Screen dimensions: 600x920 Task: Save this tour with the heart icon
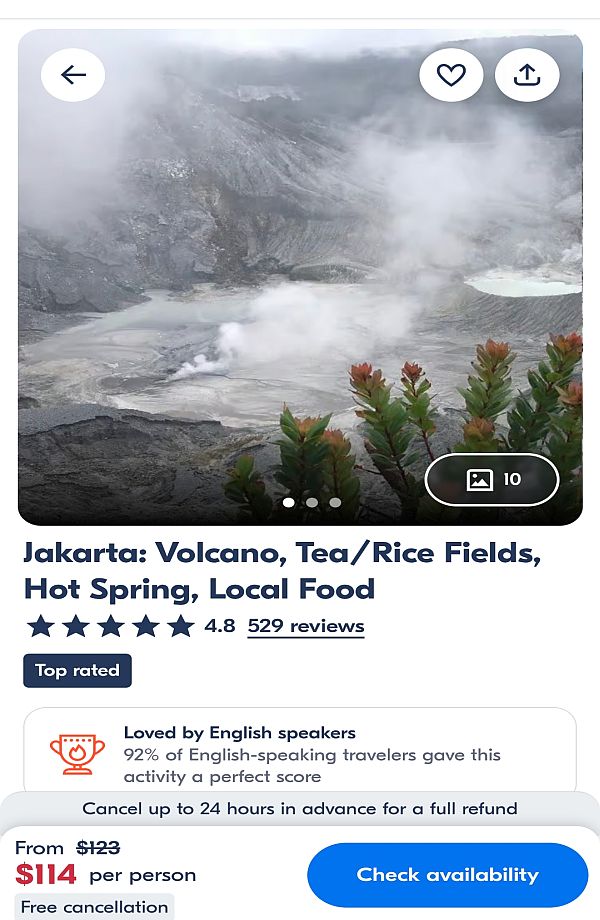click(451, 75)
